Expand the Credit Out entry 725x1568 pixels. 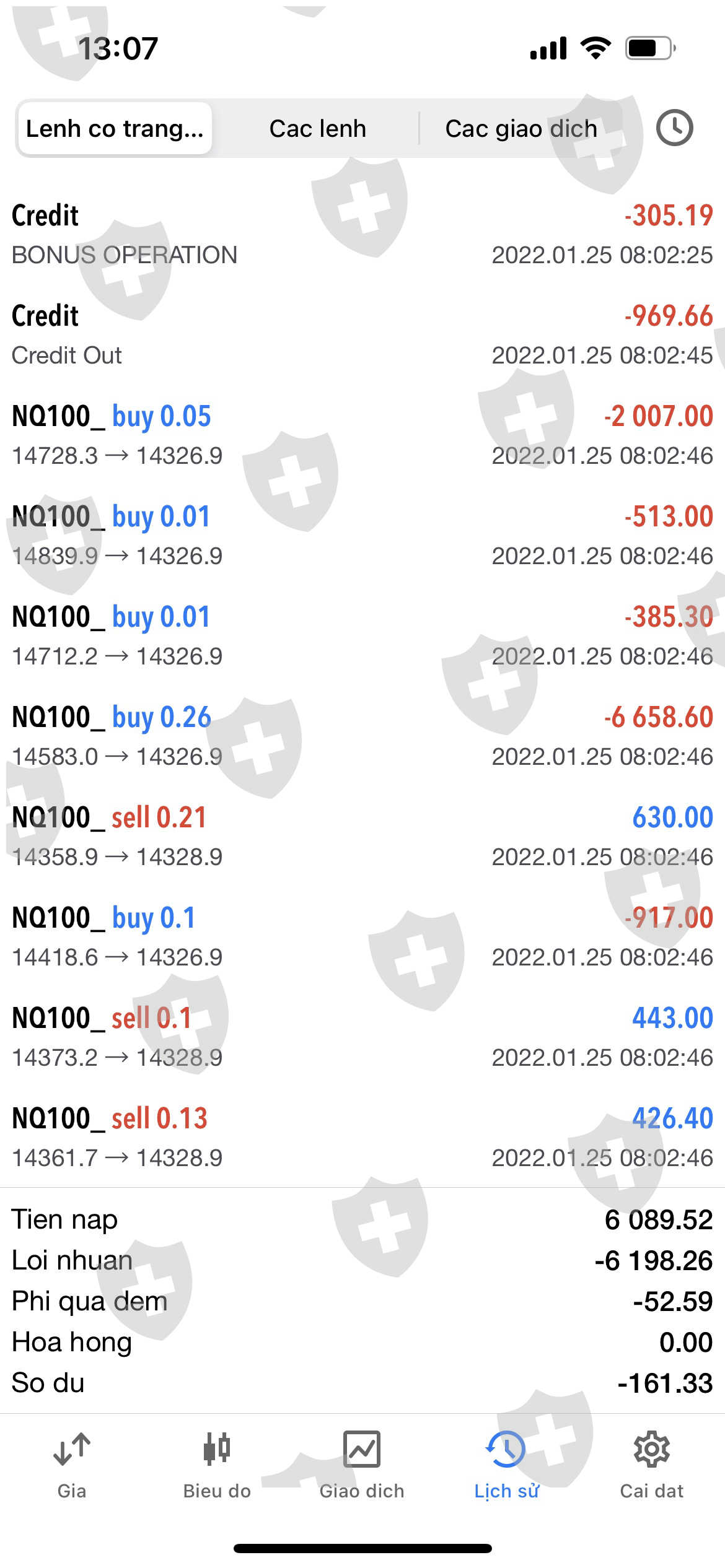click(x=362, y=335)
